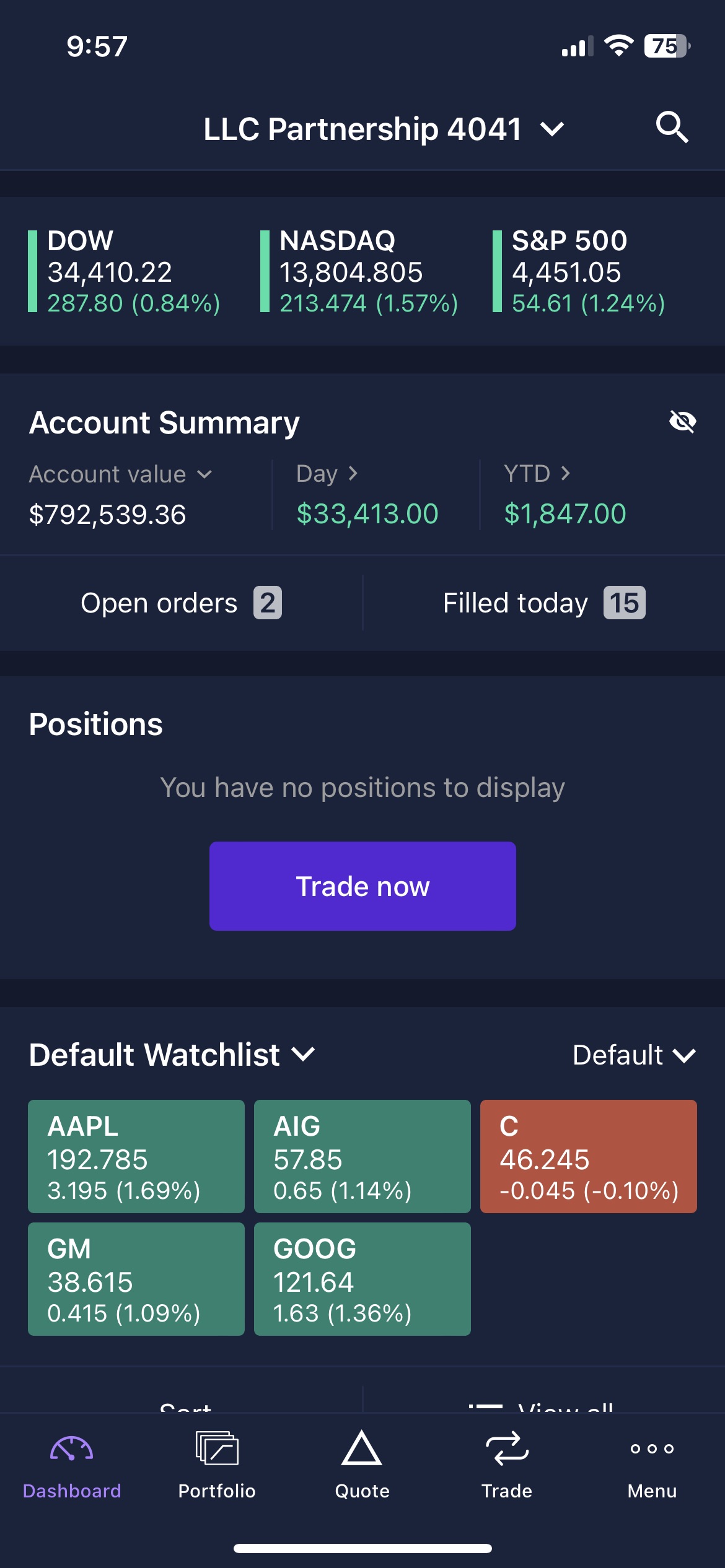The image size is (725, 1568).
Task: Go to the Trade tab
Action: click(507, 1465)
